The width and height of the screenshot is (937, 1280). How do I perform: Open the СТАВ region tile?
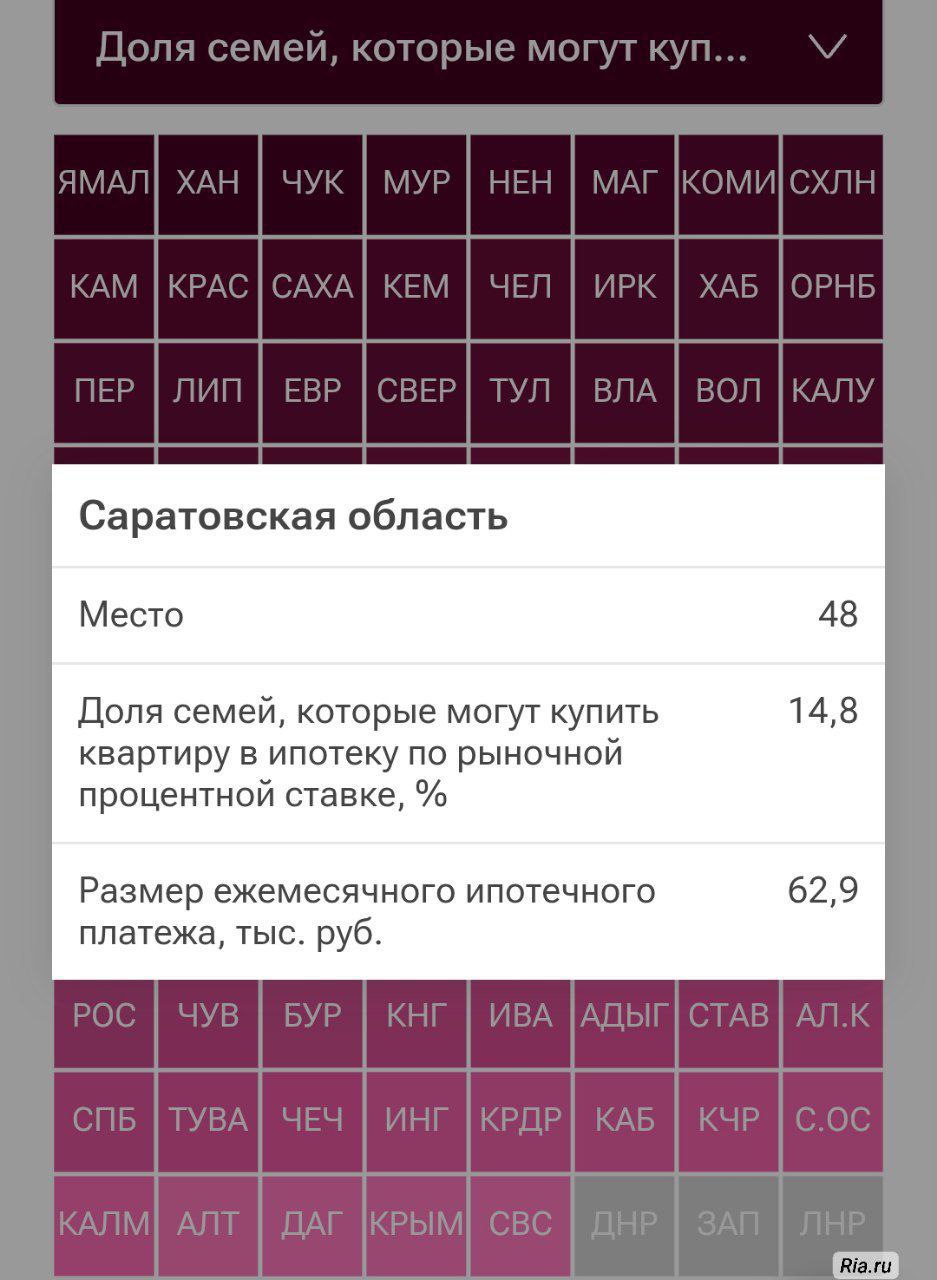click(728, 1017)
